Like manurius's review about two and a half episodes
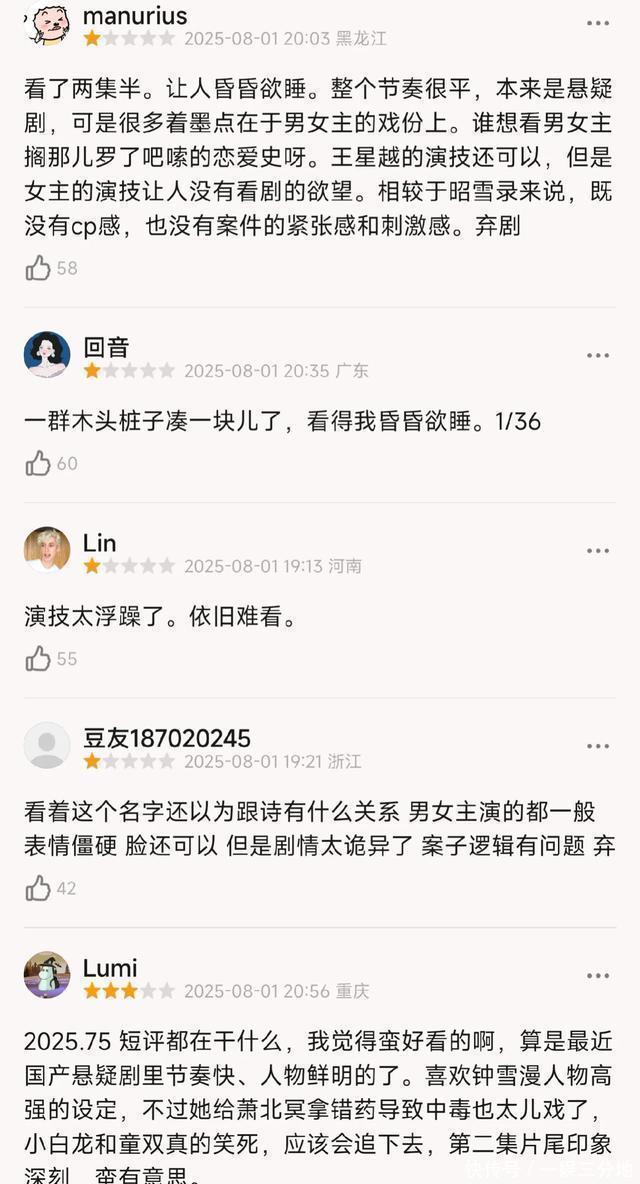Image resolution: width=640 pixels, height=1184 pixels. tap(38, 268)
